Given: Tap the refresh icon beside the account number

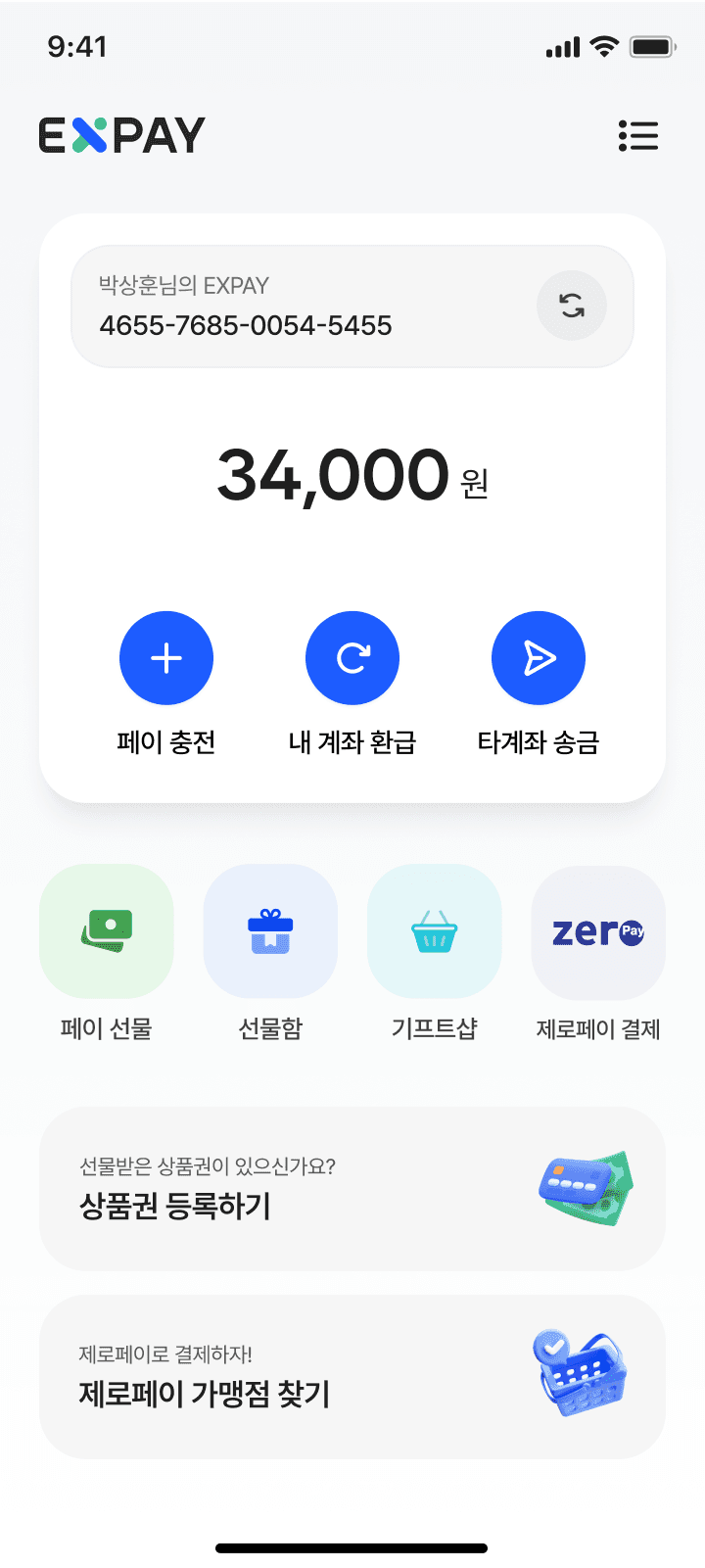Looking at the screenshot, I should tap(572, 306).
